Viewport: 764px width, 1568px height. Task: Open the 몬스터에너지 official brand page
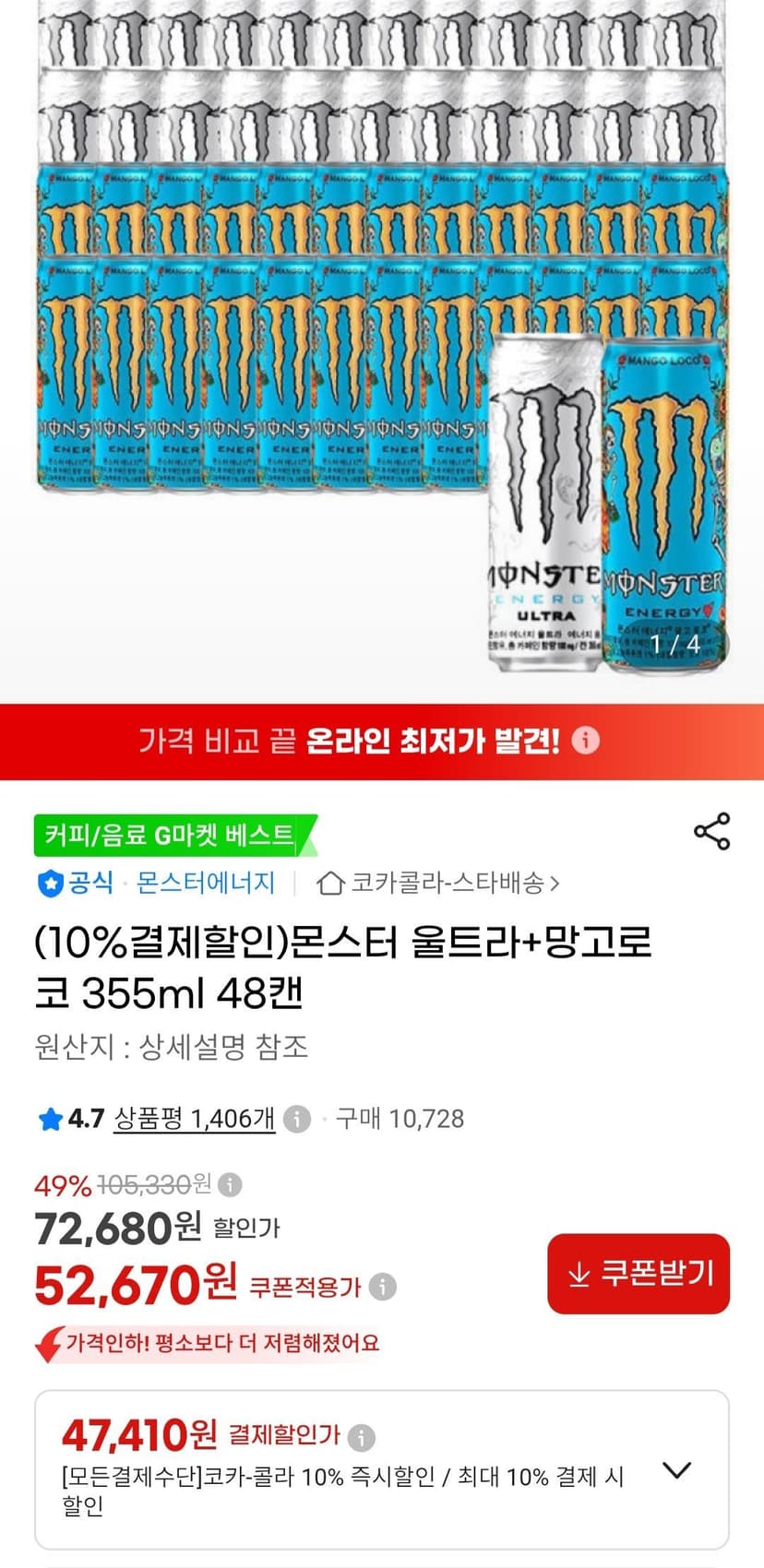click(206, 883)
